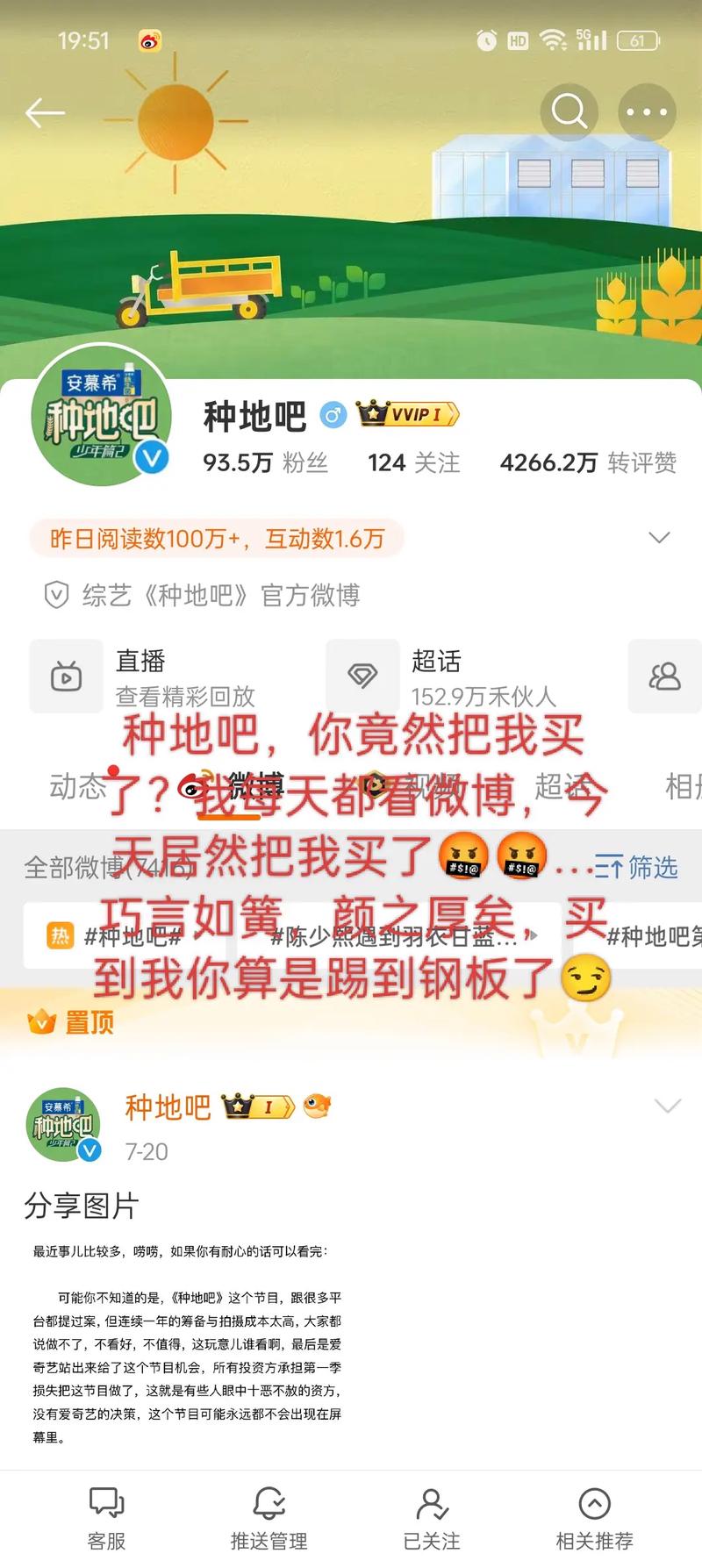Go back using the top-left arrow
This screenshot has height=1568, width=702.
coord(45,113)
